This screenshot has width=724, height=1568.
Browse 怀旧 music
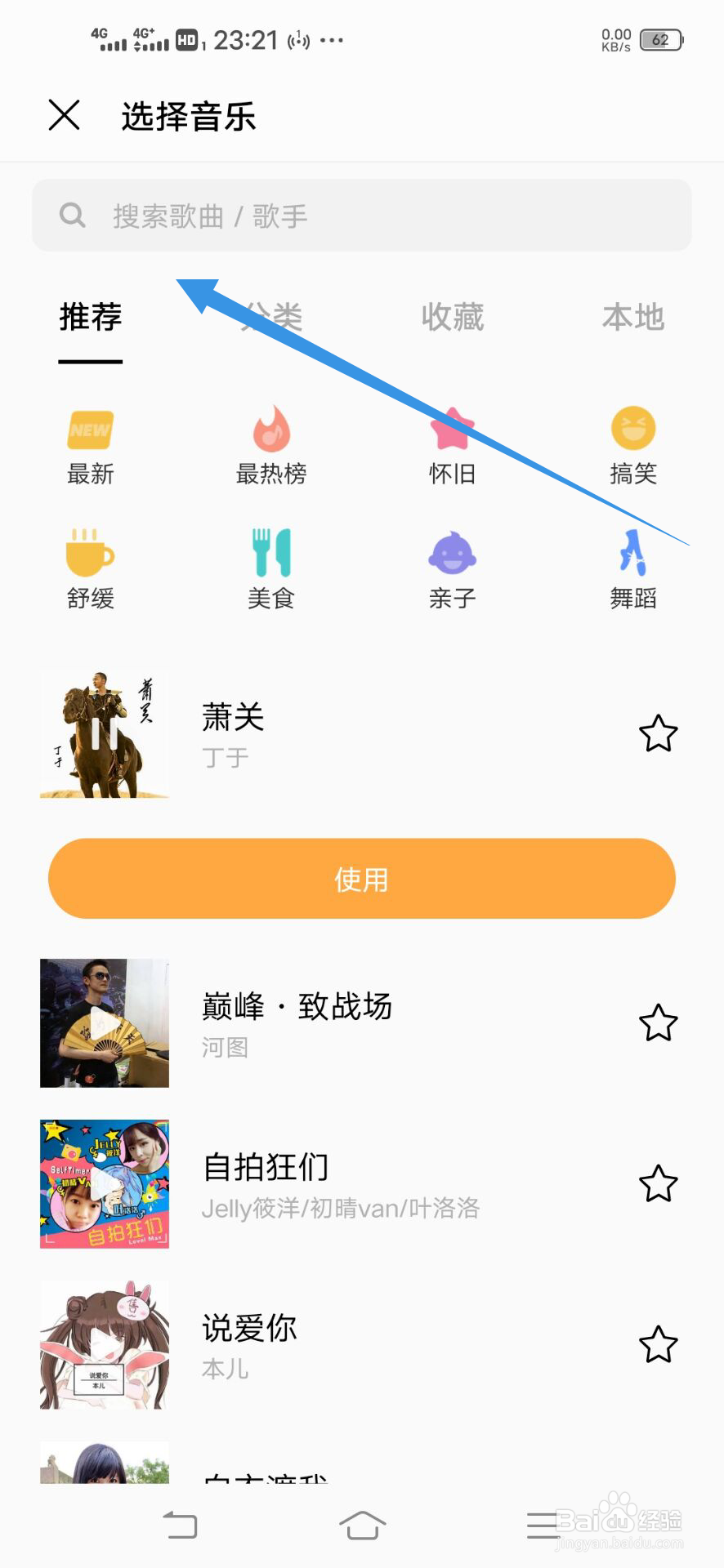click(452, 447)
